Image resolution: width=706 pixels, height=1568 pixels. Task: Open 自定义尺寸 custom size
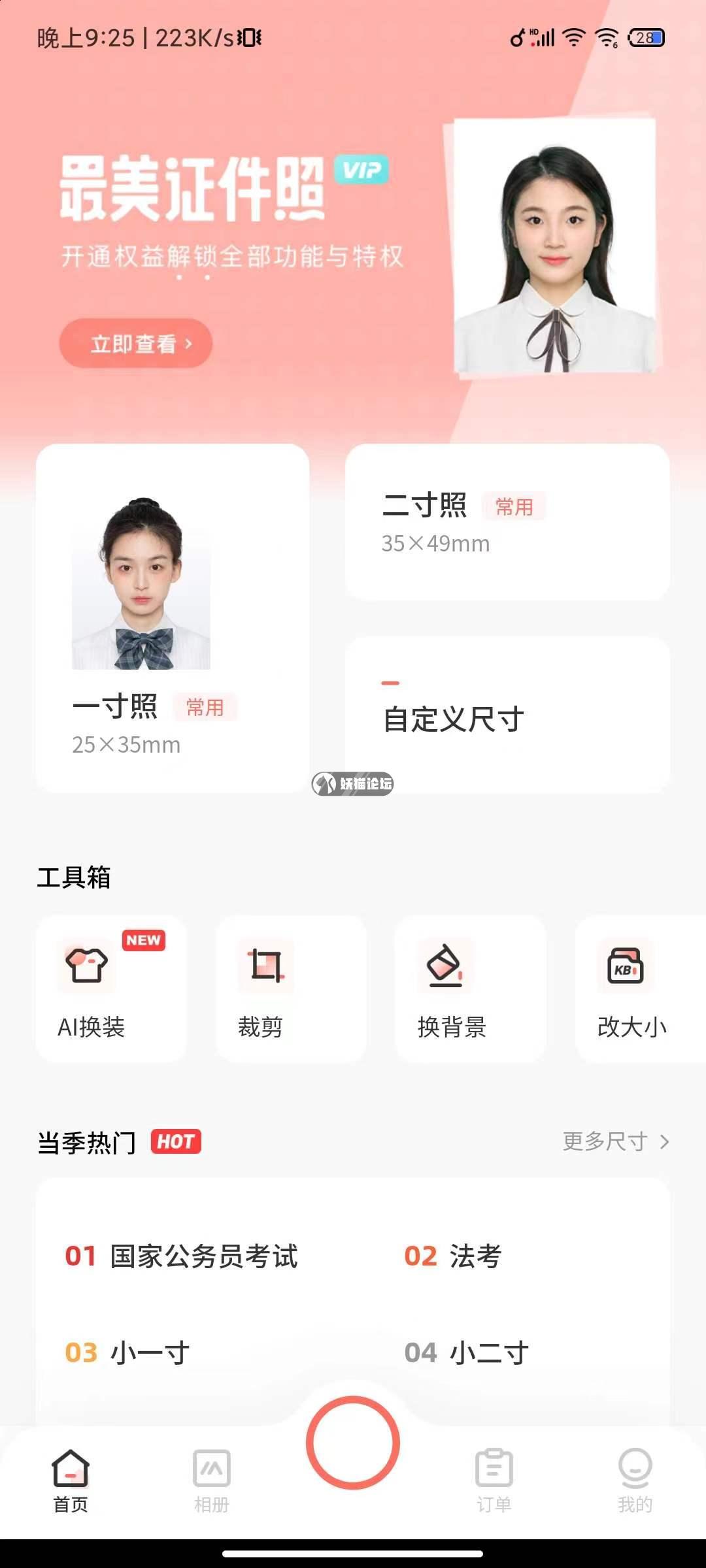507,715
